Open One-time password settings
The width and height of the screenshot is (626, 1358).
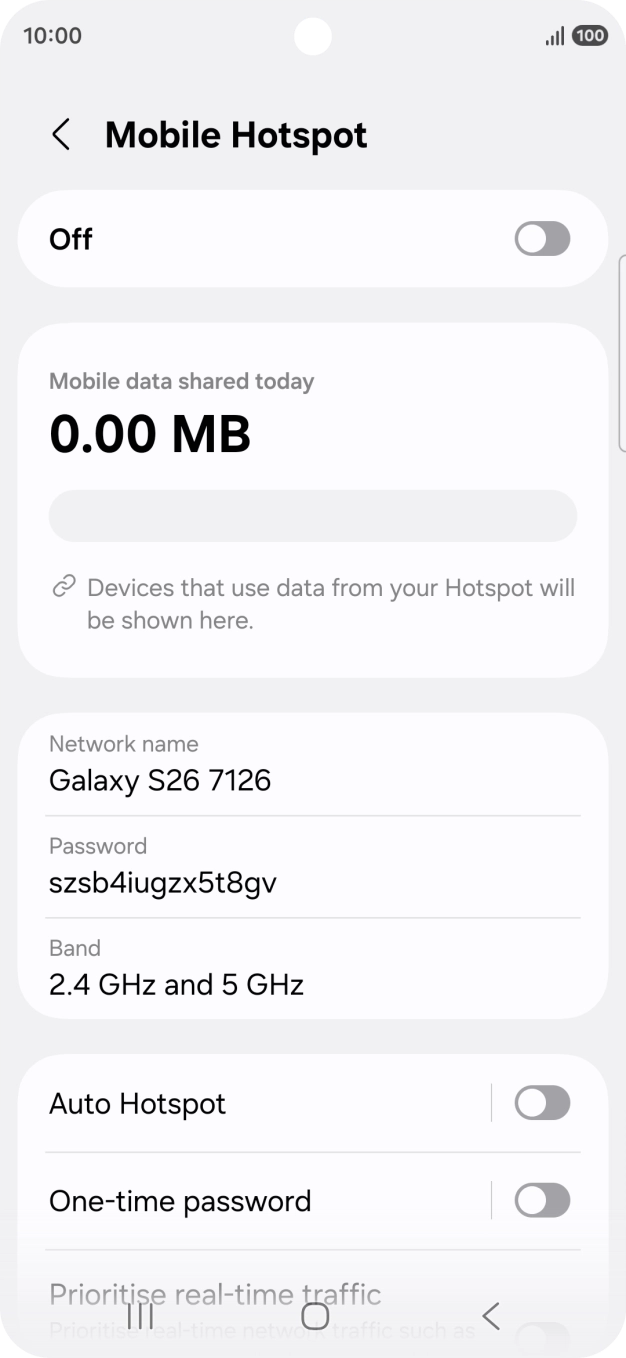pyautogui.click(x=250, y=1201)
